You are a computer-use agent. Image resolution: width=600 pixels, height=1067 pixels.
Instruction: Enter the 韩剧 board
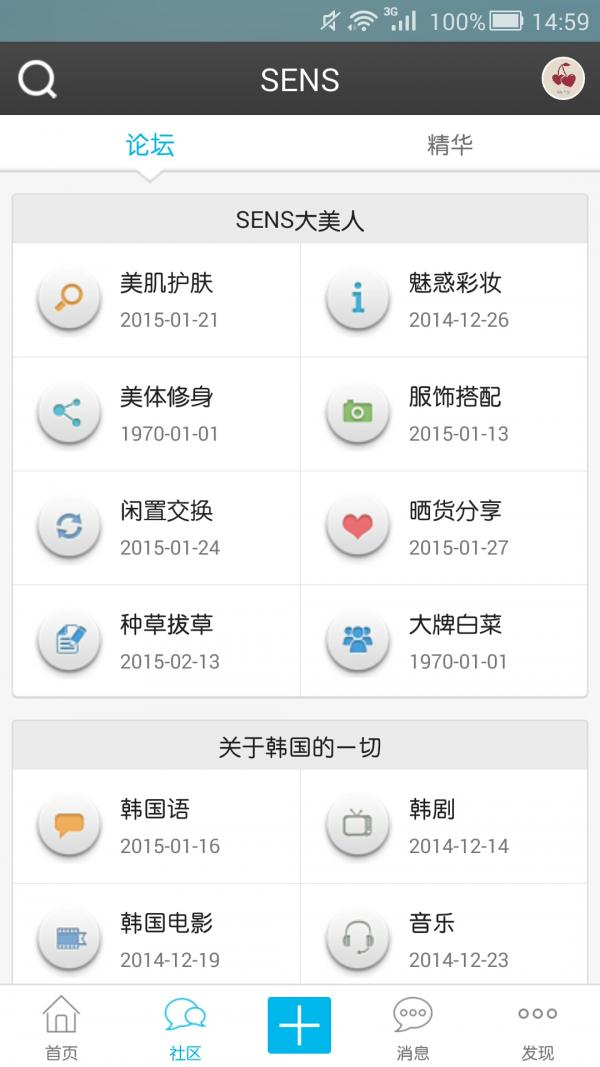[444, 826]
